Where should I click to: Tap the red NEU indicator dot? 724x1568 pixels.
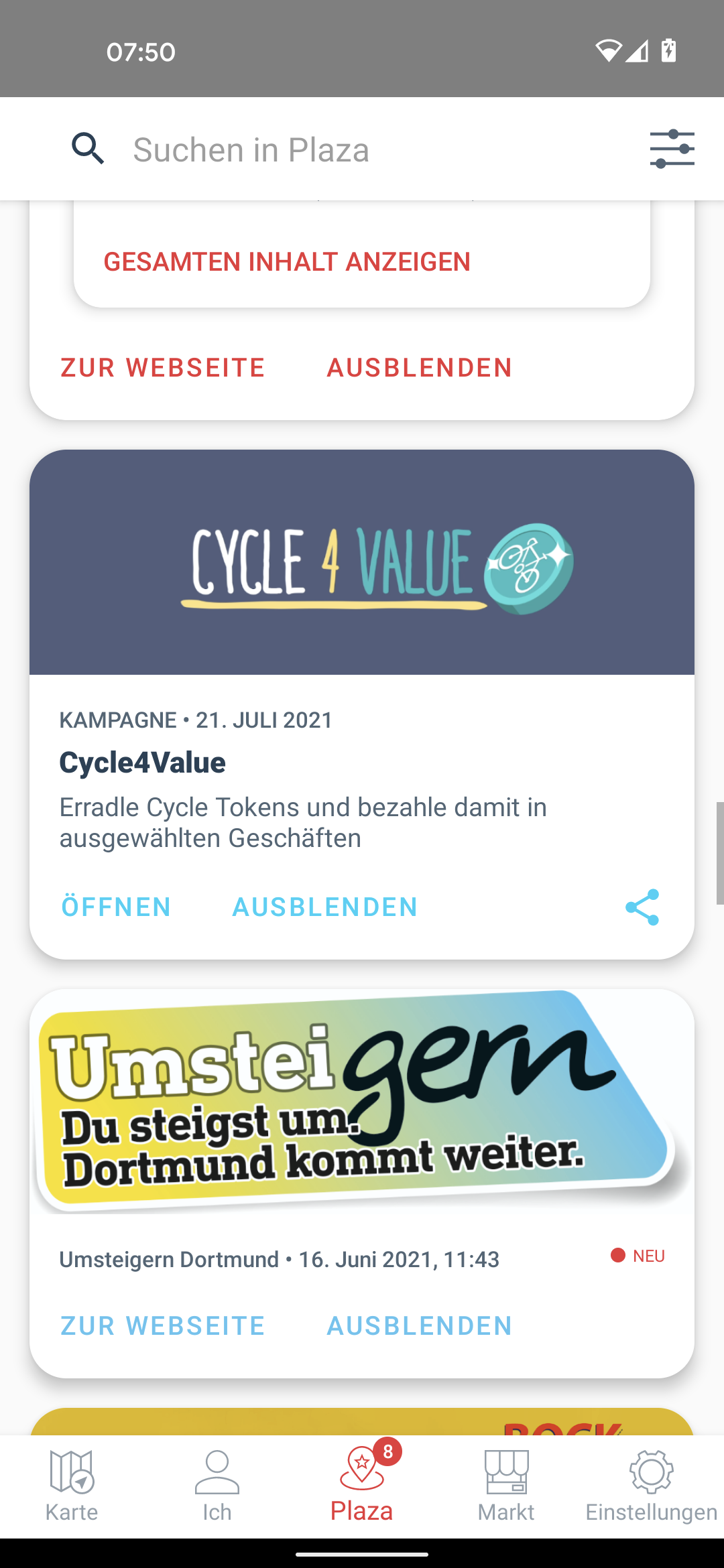(x=620, y=1256)
